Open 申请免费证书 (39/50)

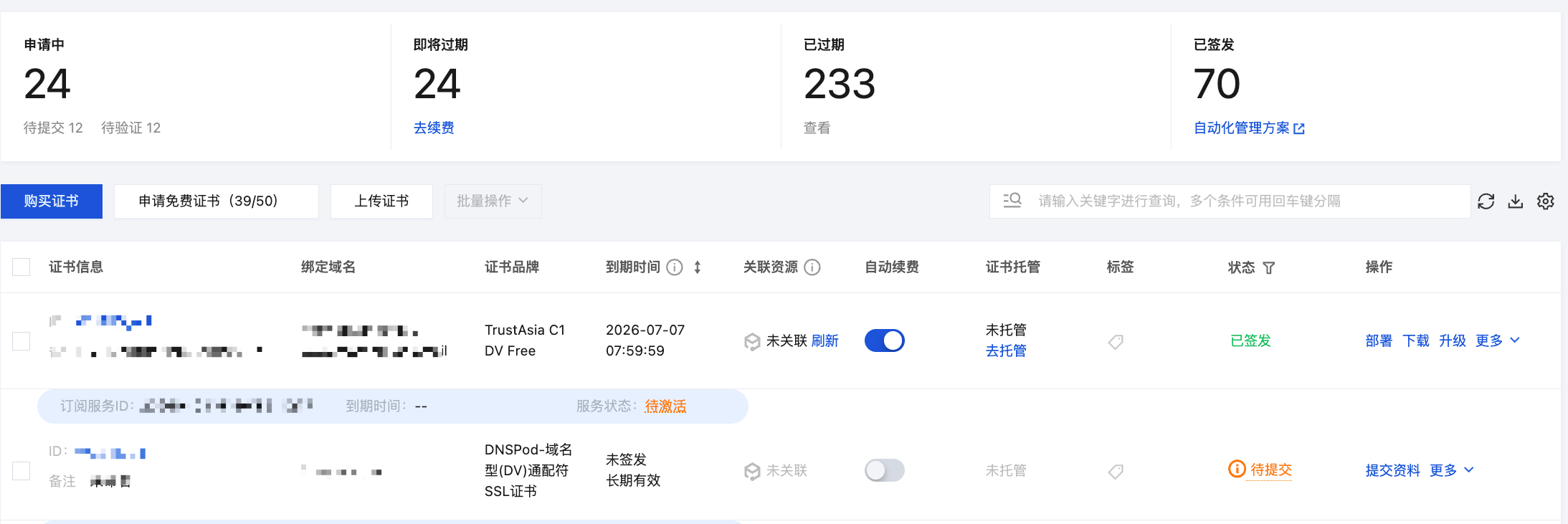pos(216,201)
